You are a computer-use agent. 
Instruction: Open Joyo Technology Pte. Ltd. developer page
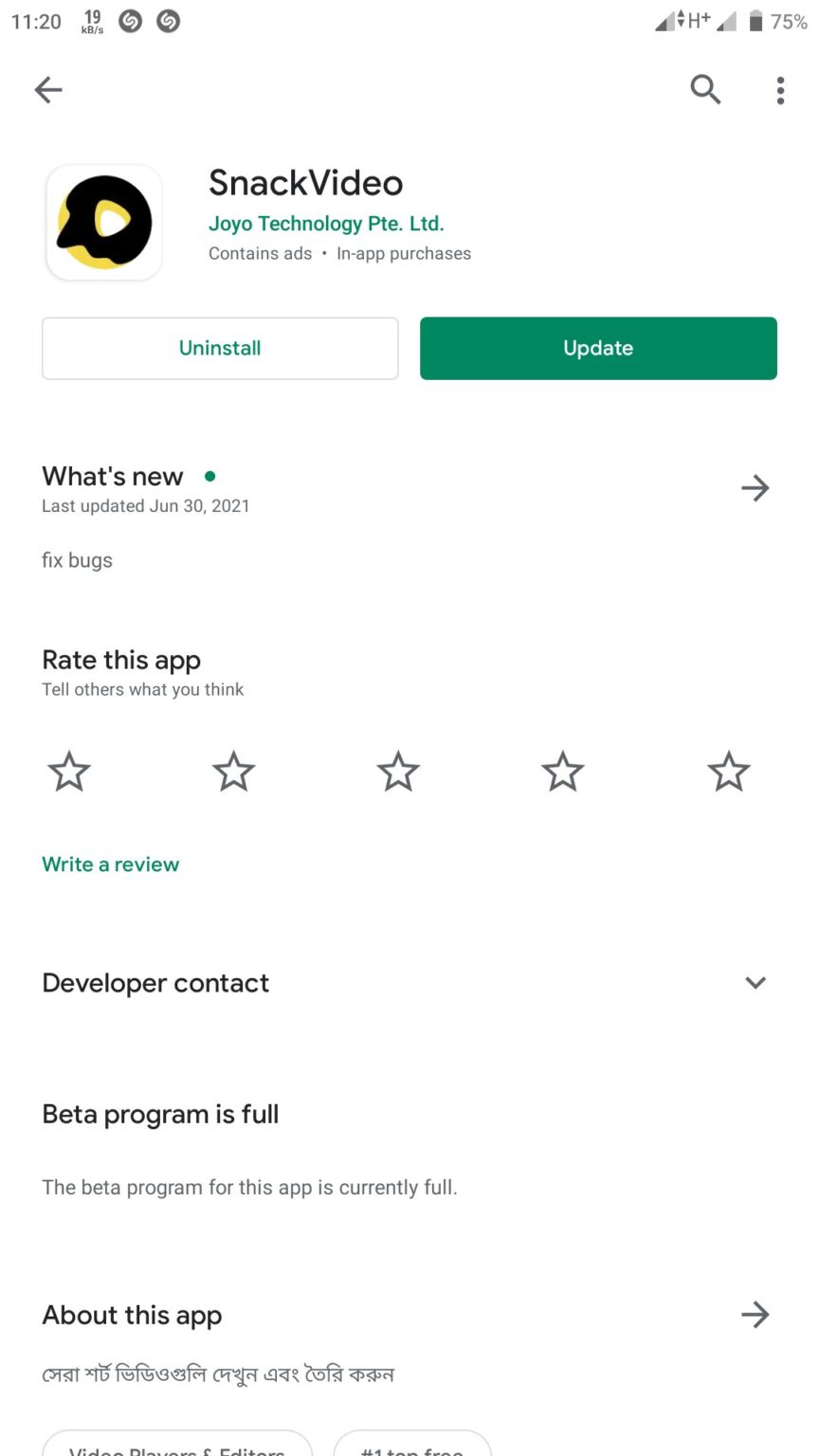(x=326, y=224)
